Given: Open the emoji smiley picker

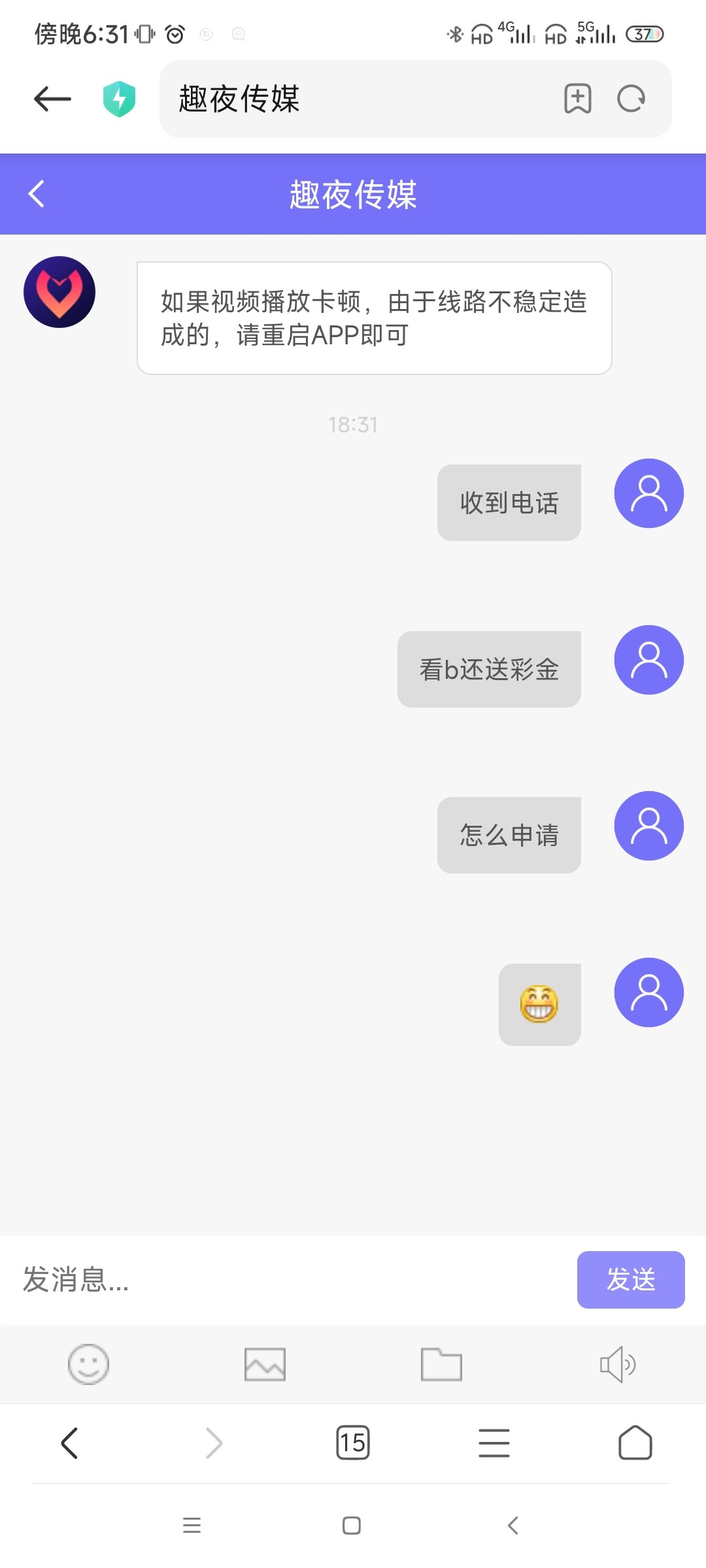Looking at the screenshot, I should (x=88, y=1364).
